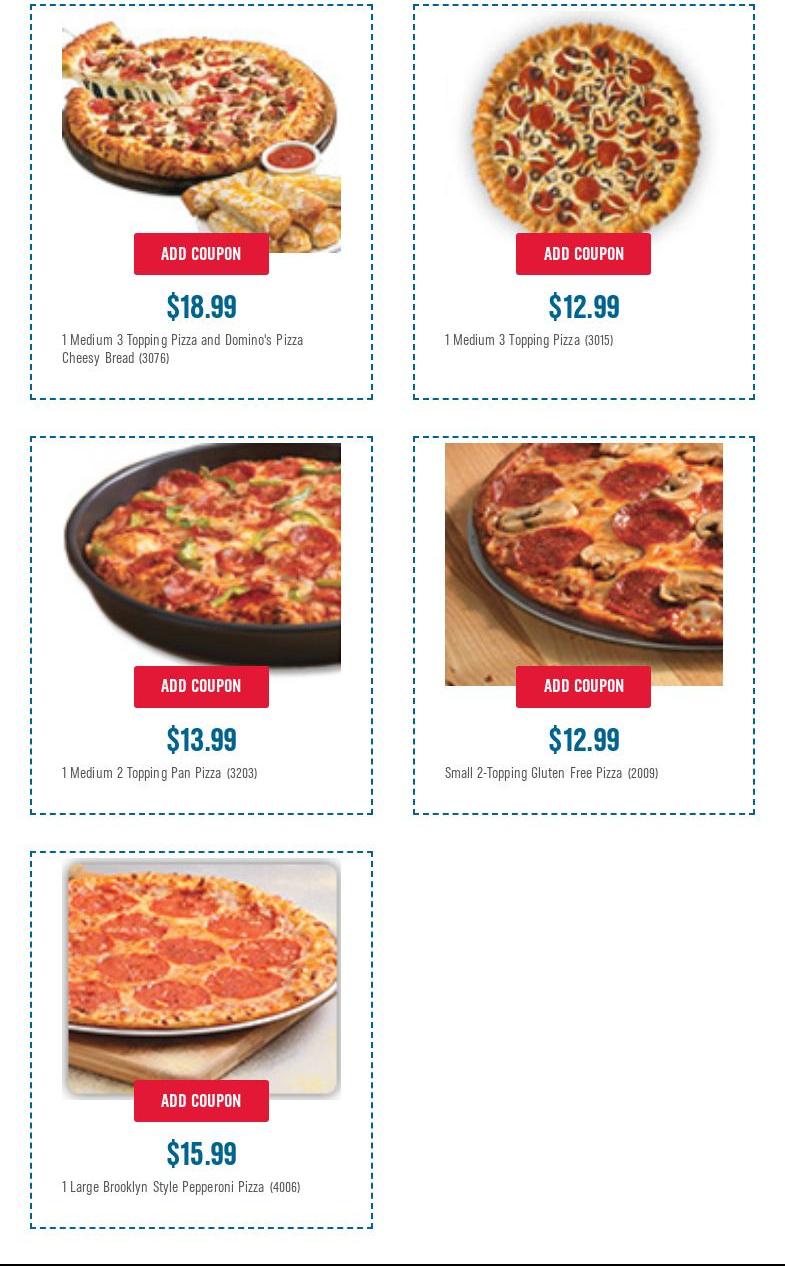Add the Small Gluten Free Pizza coupon

pos(583,686)
